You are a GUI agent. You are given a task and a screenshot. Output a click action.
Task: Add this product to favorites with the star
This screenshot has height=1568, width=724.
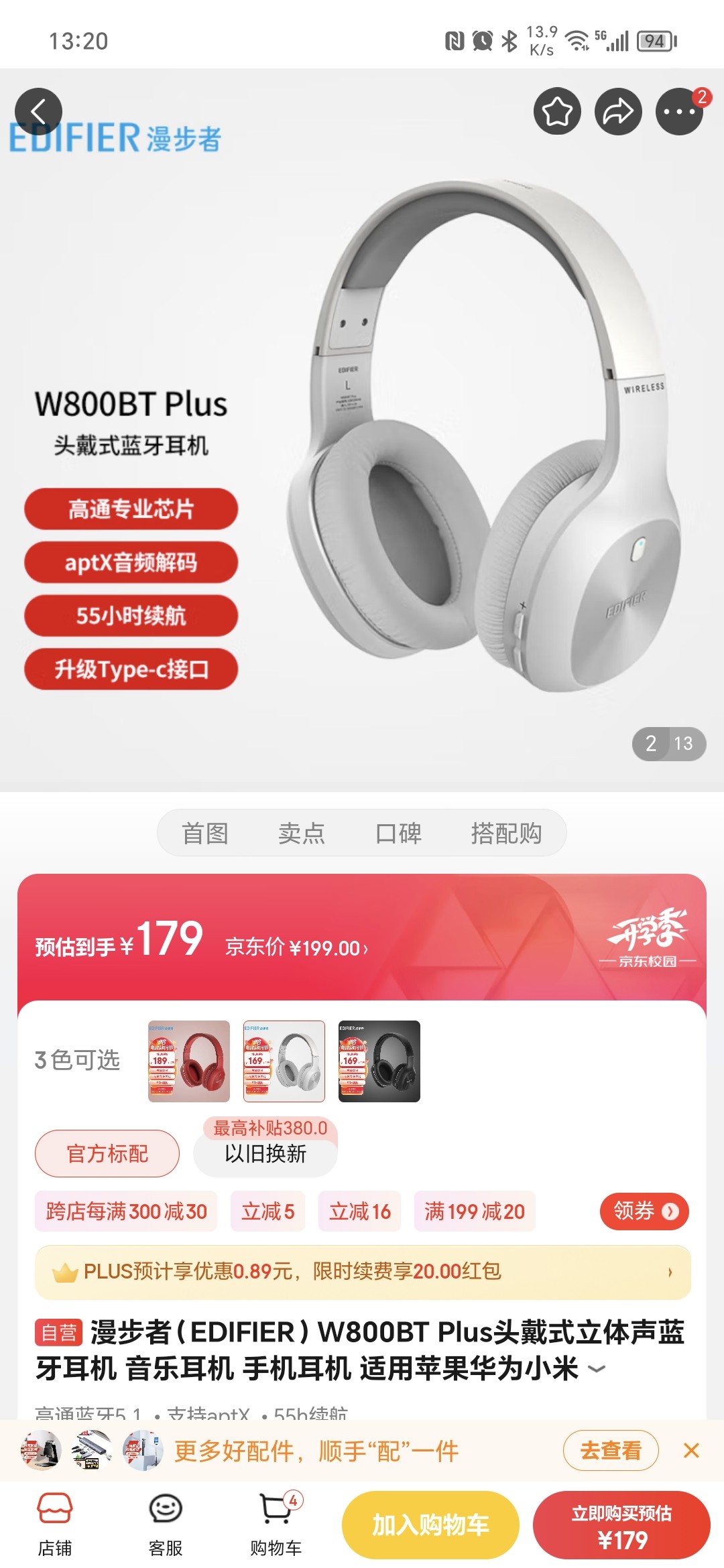click(556, 111)
